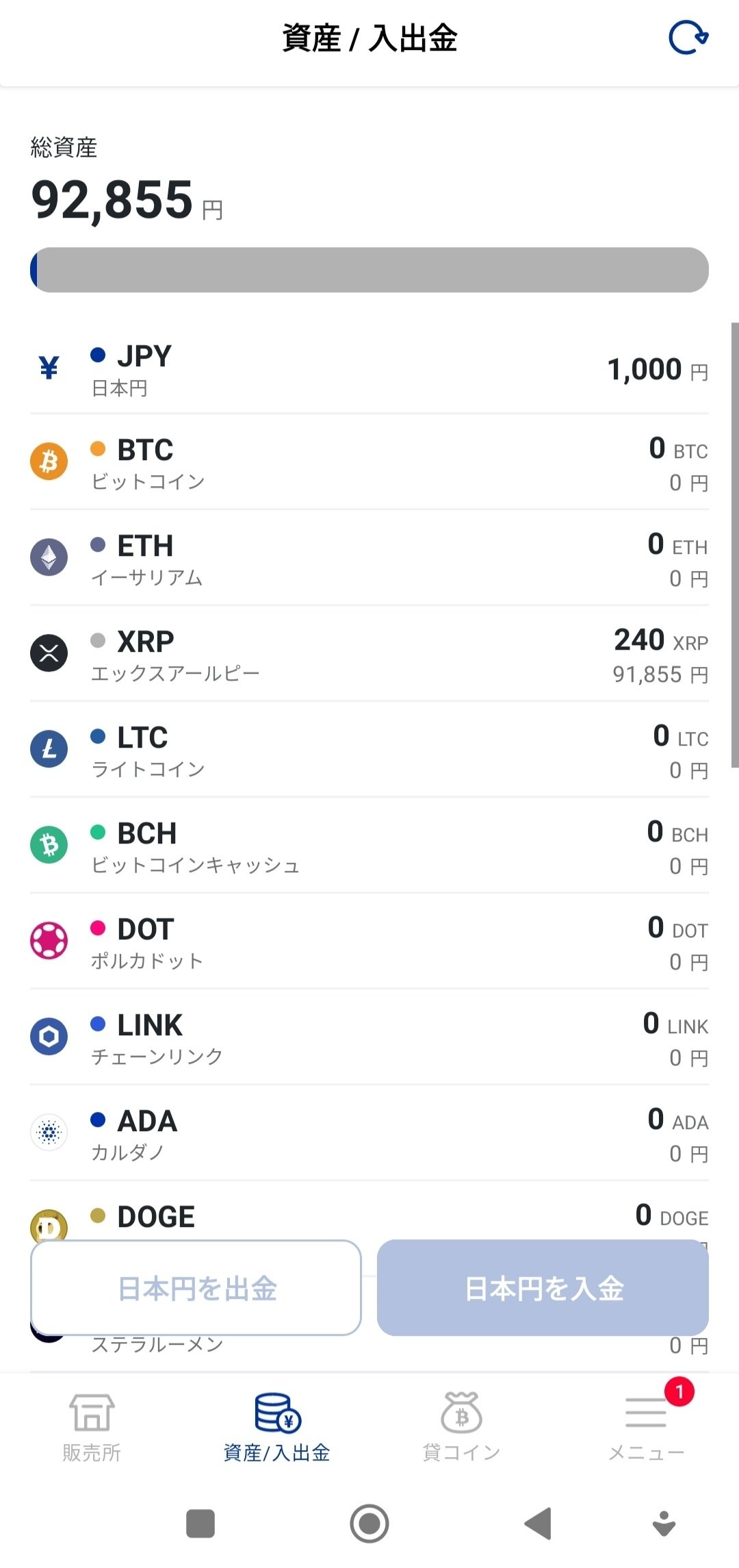Select the Litecoin coin icon
The height and width of the screenshot is (1568, 739).
(x=48, y=749)
